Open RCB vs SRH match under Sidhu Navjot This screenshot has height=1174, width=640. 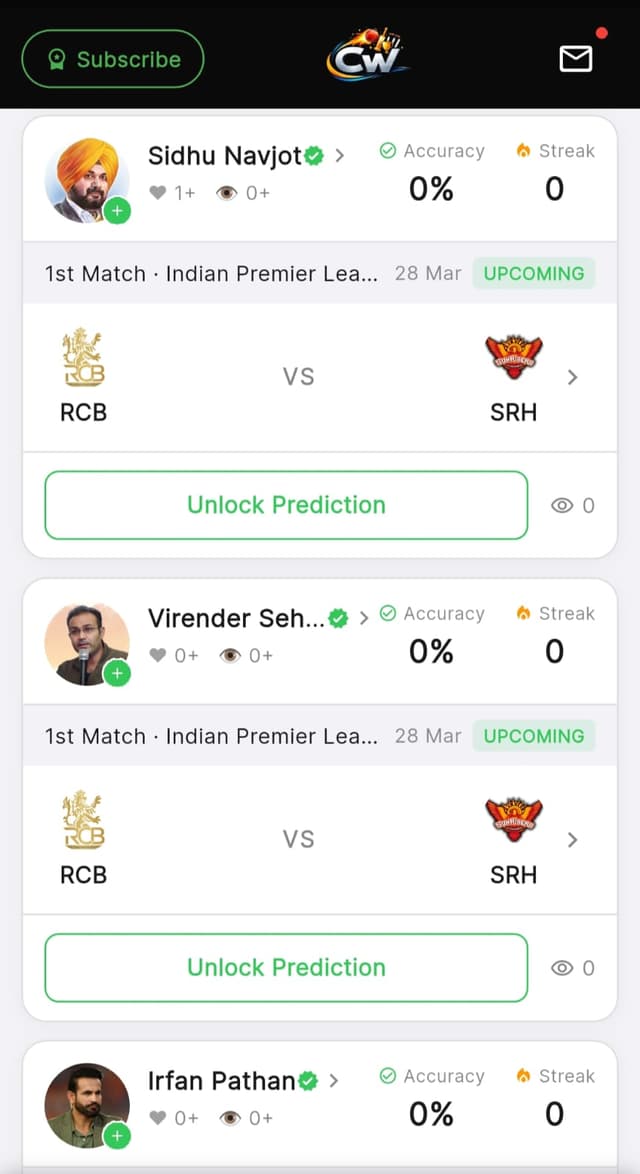click(x=572, y=377)
